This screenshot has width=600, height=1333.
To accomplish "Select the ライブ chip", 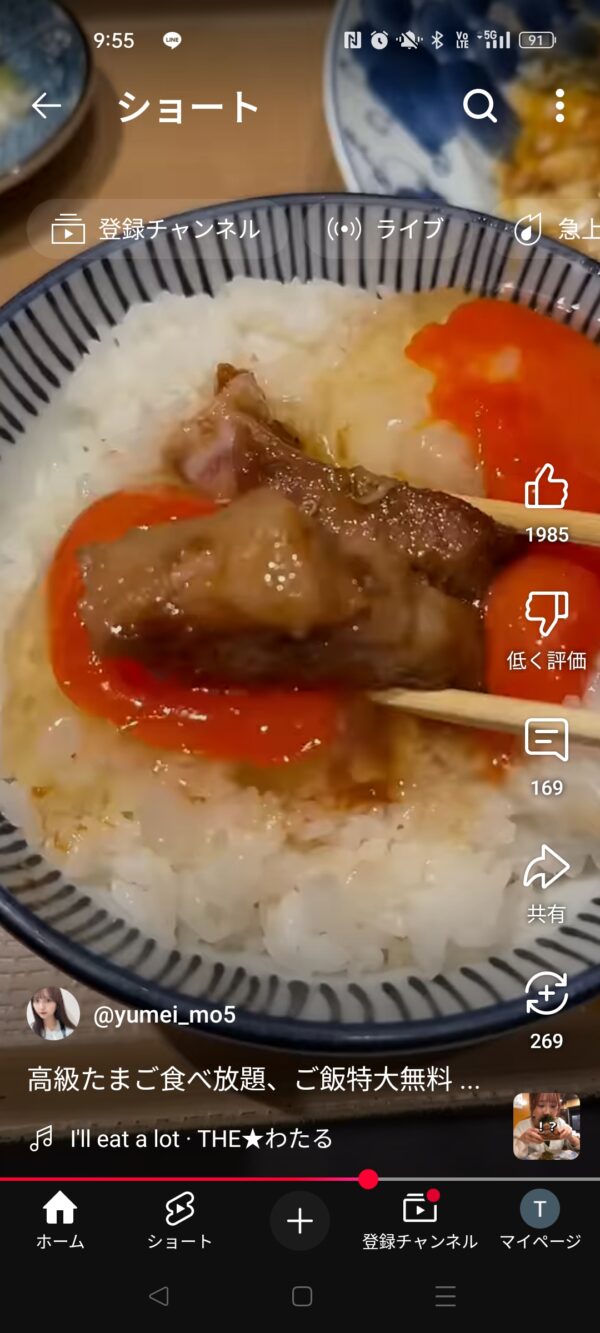I will 385,229.
